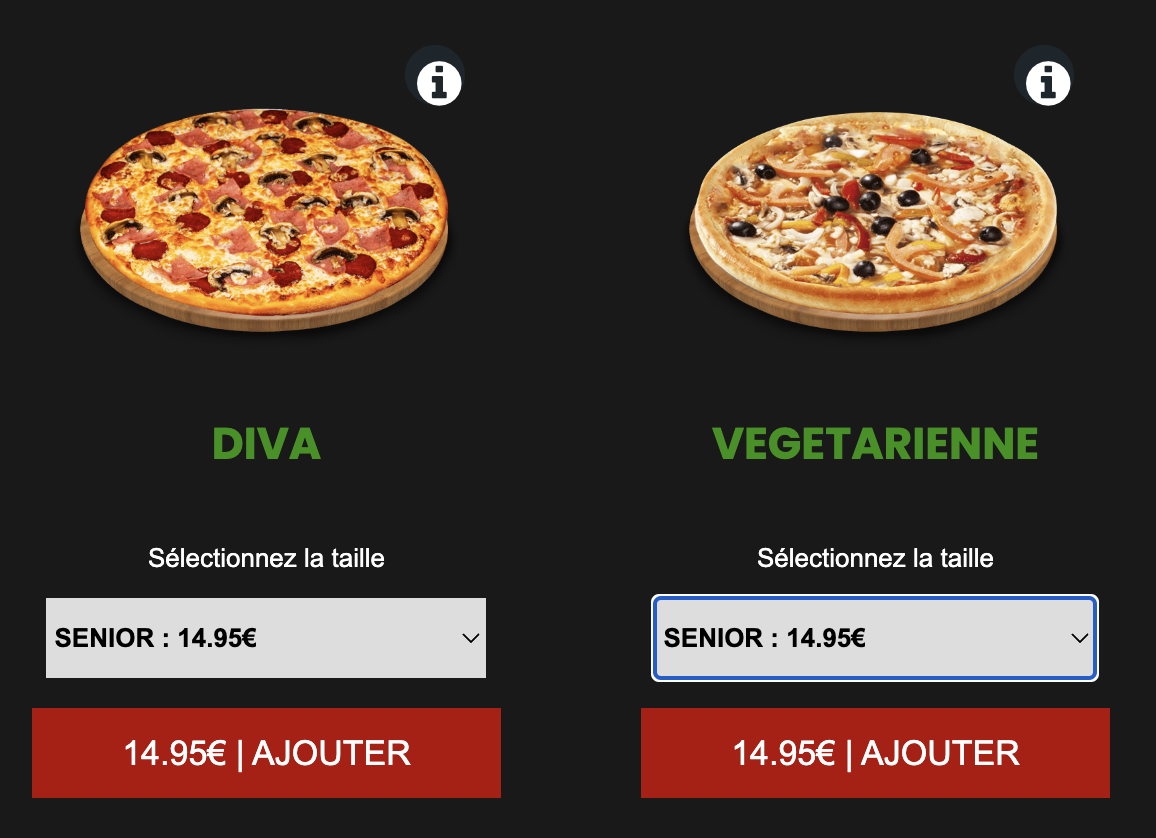Open the info icon for the Diva pizza
Viewport: 1156px width, 838px height.
tap(439, 83)
